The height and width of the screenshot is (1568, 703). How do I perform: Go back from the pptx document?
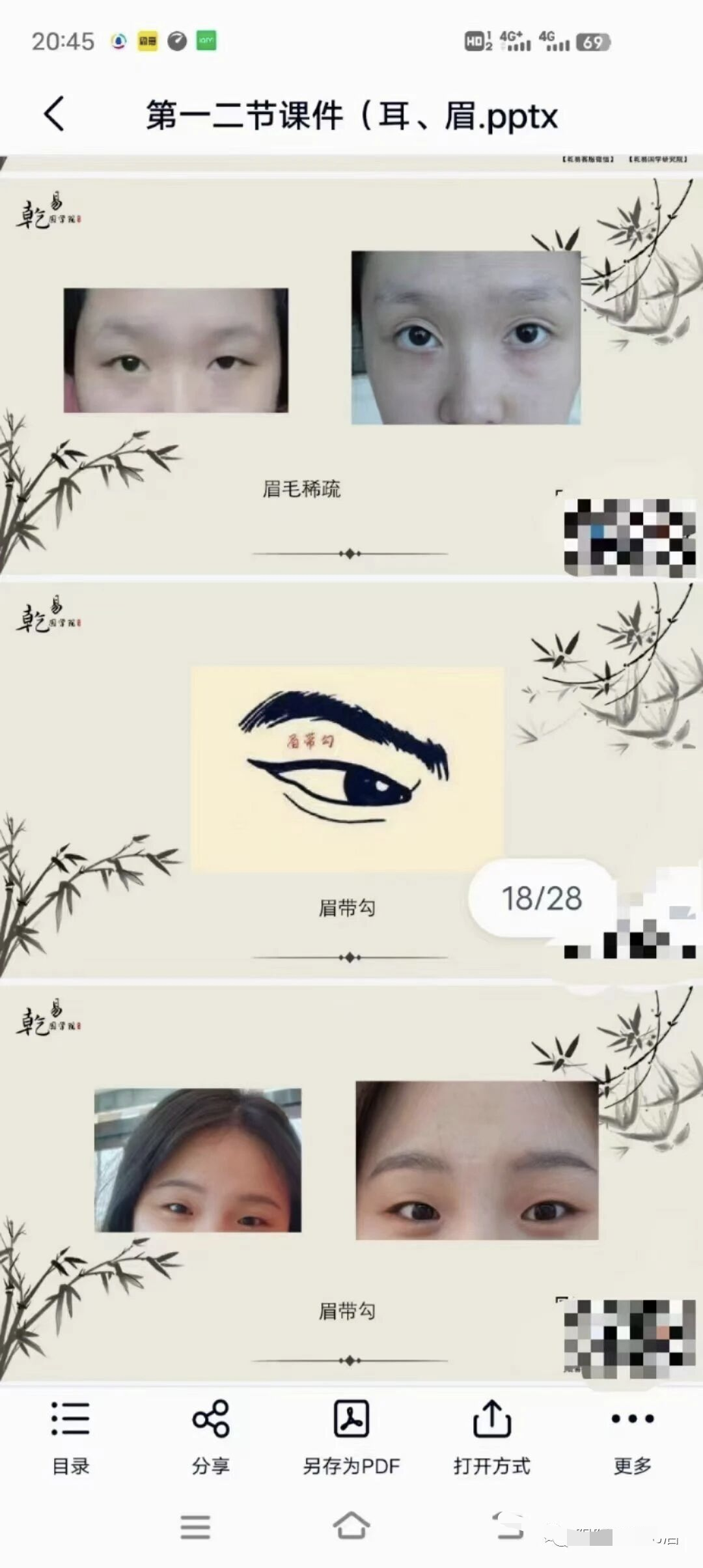[x=55, y=115]
